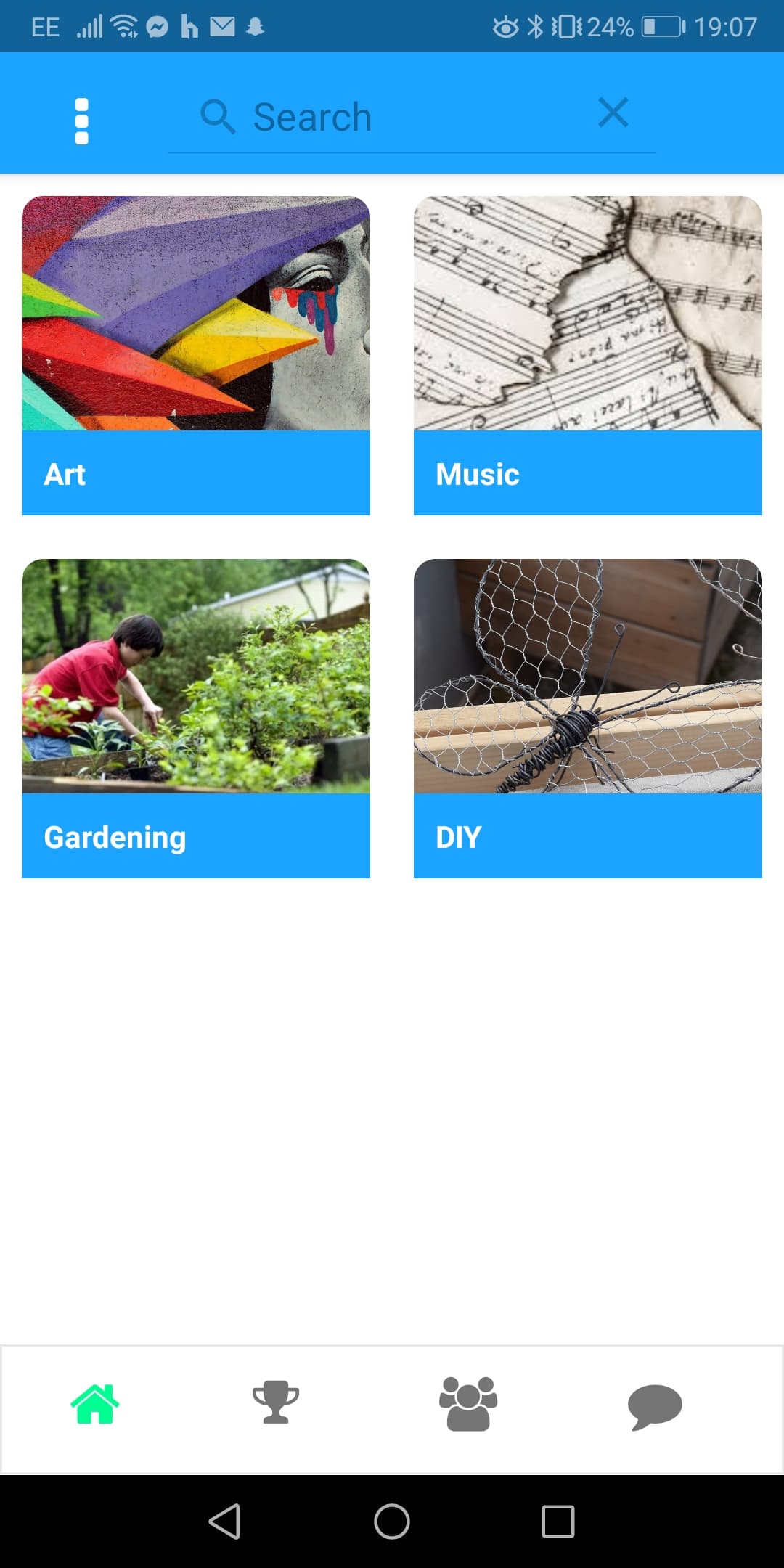The image size is (784, 1568).
Task: Open the chat bubble tab
Action: [x=655, y=1407]
